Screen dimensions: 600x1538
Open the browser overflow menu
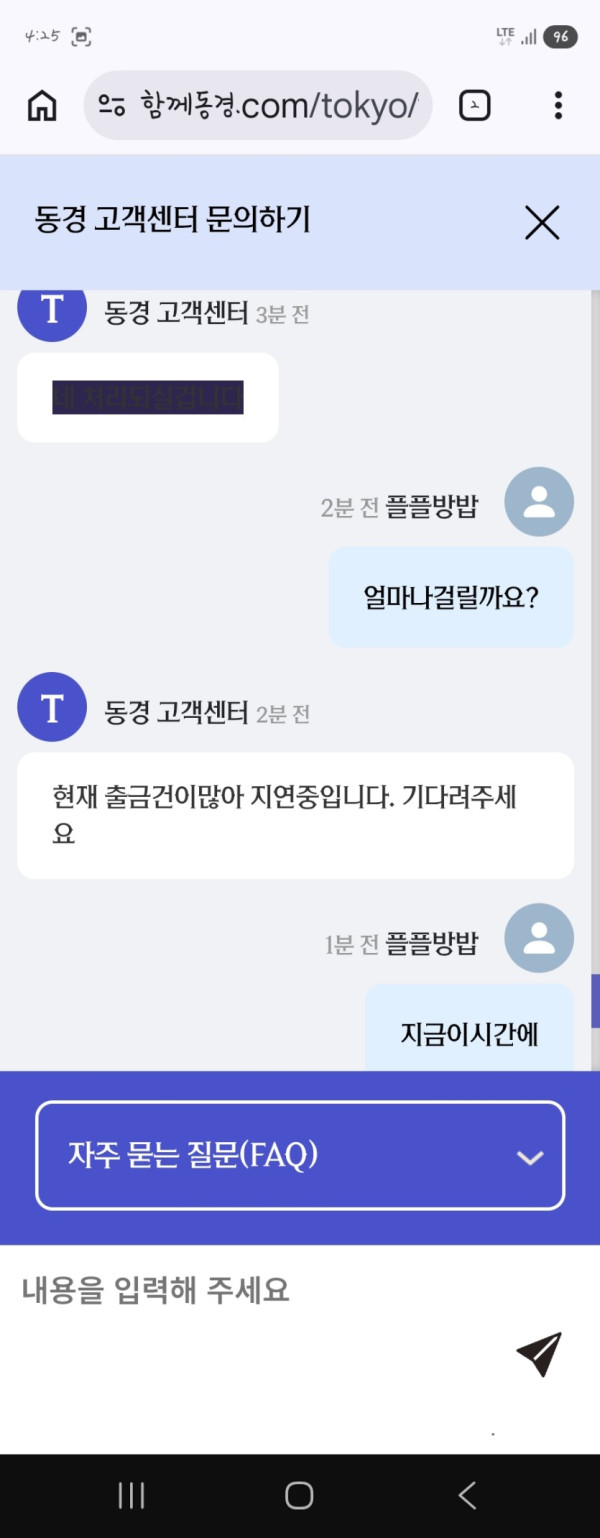558,105
